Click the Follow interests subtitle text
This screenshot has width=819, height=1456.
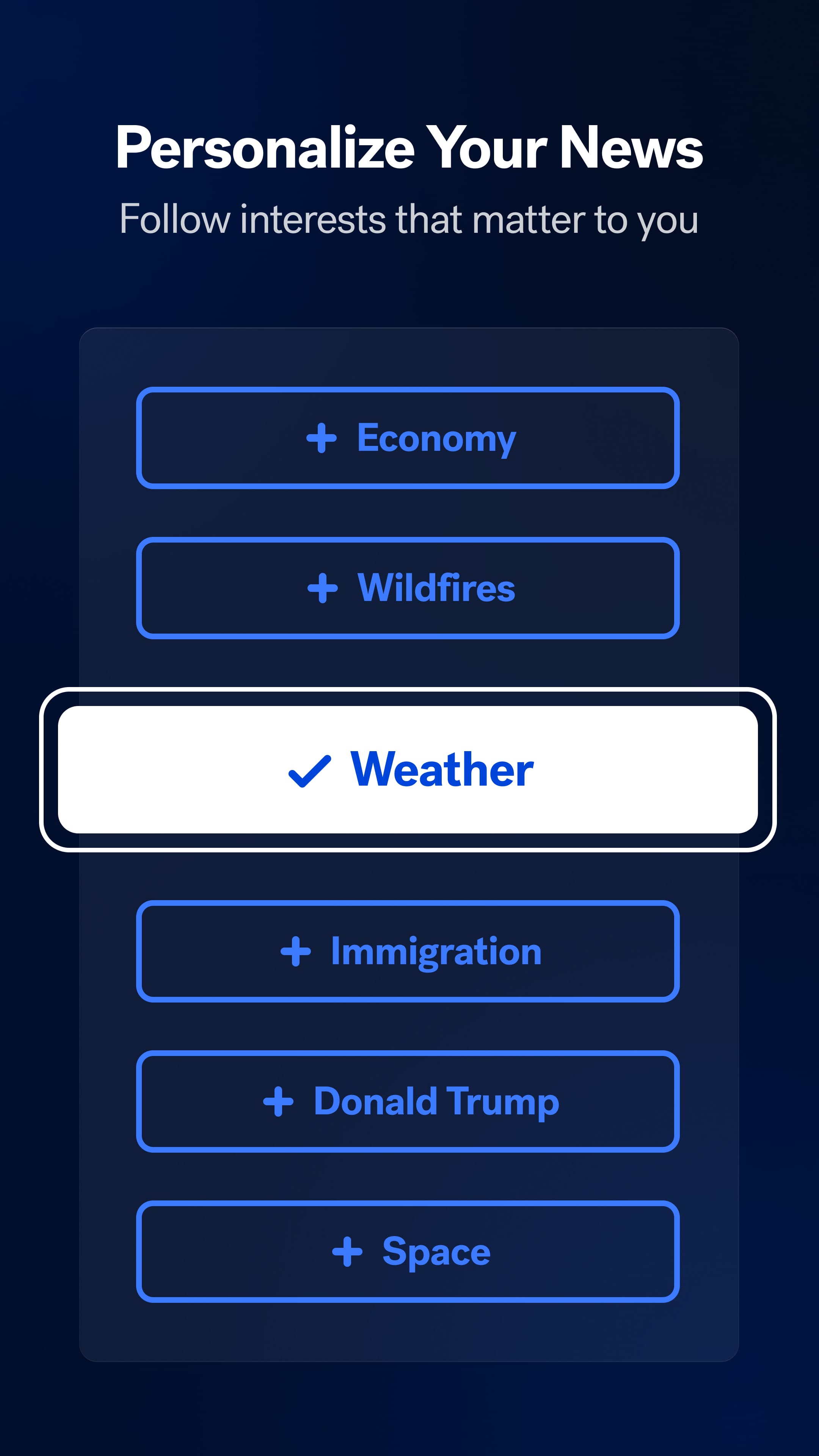coord(409,220)
